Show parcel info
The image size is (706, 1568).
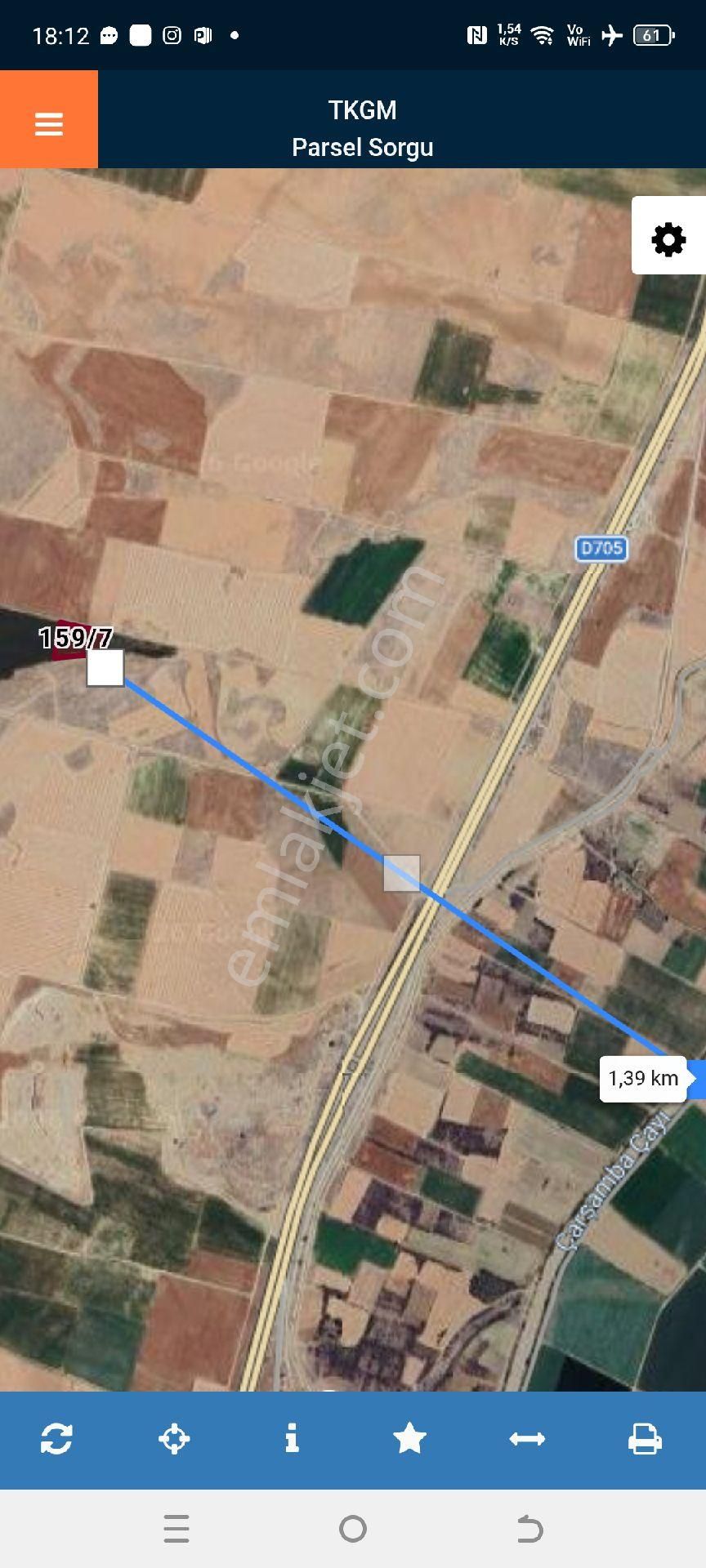[x=292, y=1438]
